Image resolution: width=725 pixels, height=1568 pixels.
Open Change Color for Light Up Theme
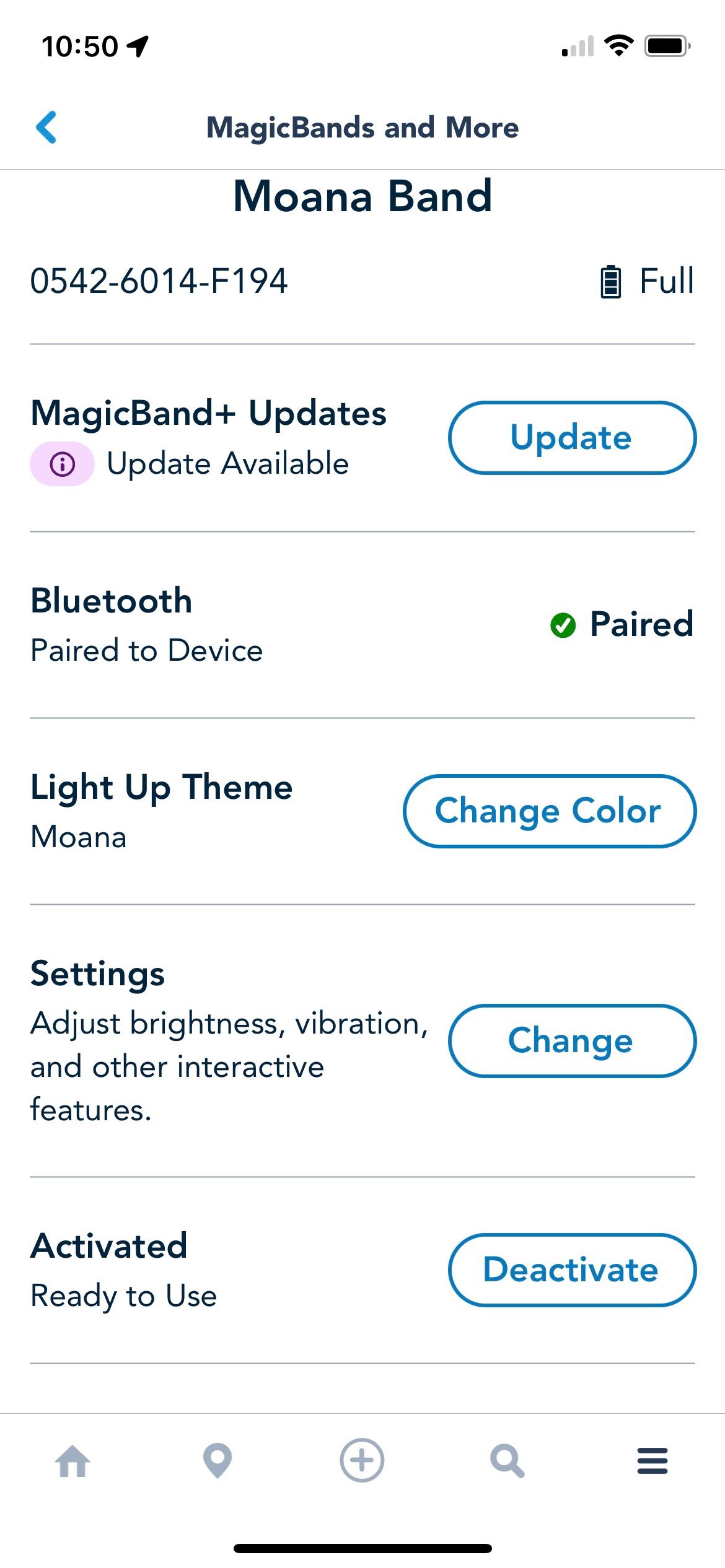point(550,811)
